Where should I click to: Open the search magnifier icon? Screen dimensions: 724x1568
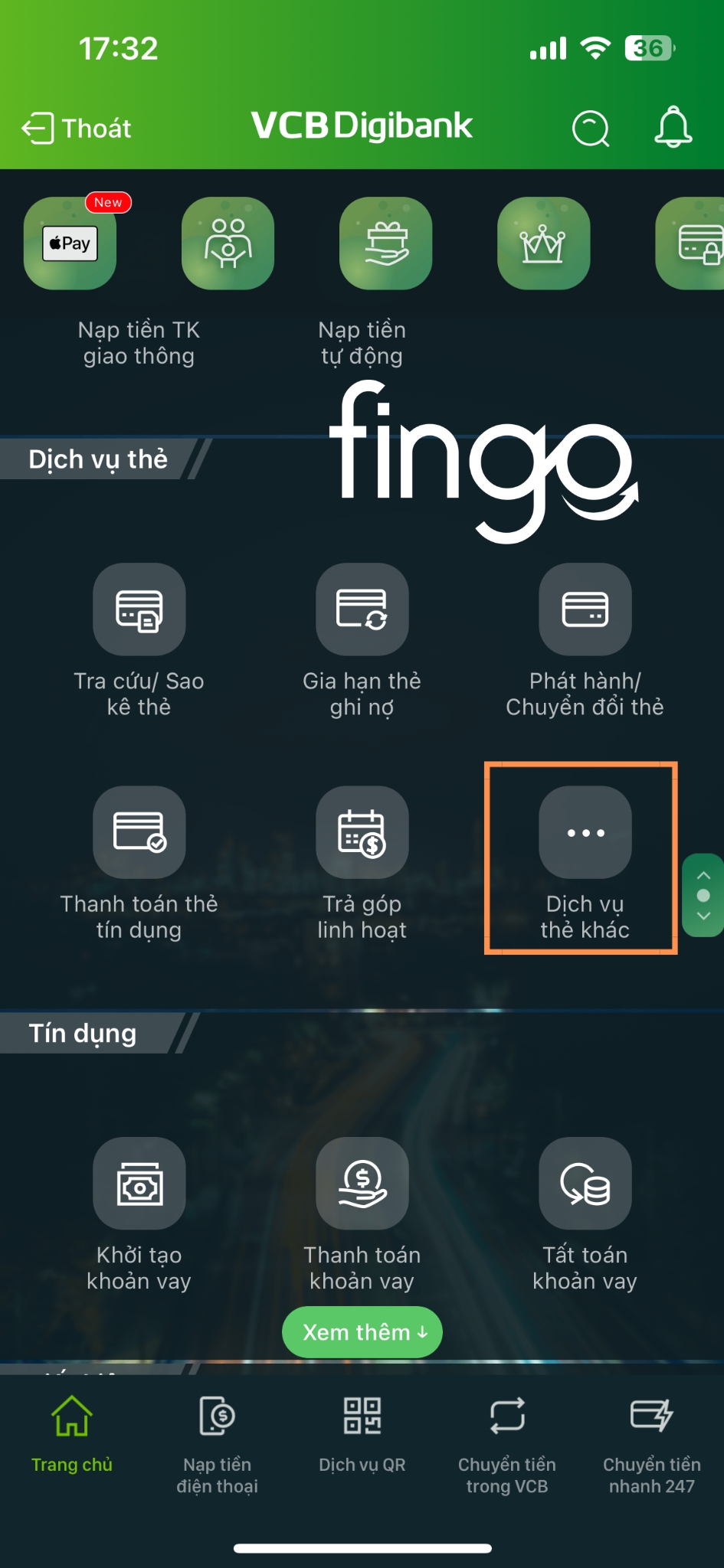pos(591,128)
